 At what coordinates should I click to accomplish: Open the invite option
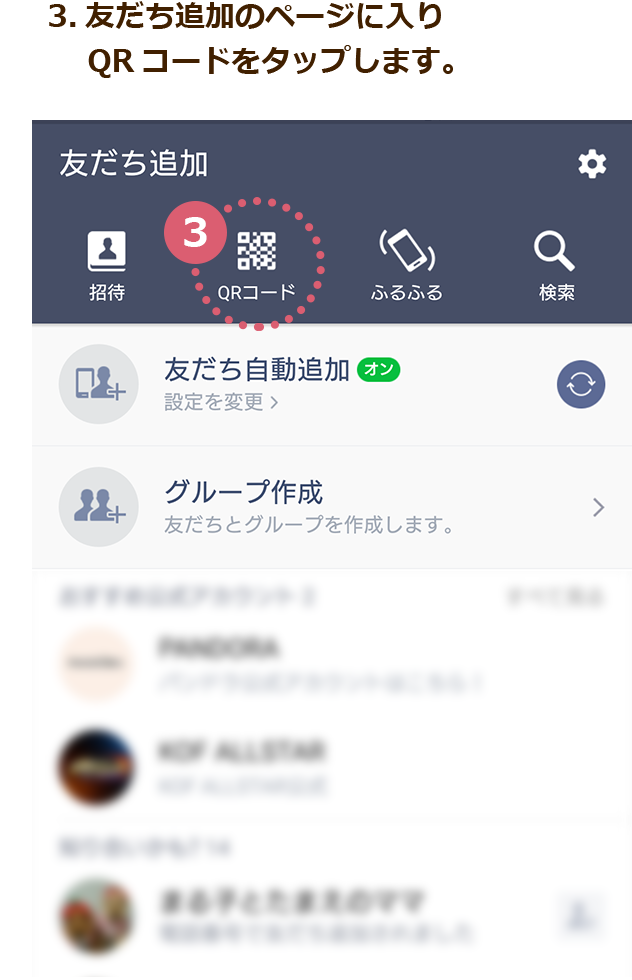coord(106,265)
